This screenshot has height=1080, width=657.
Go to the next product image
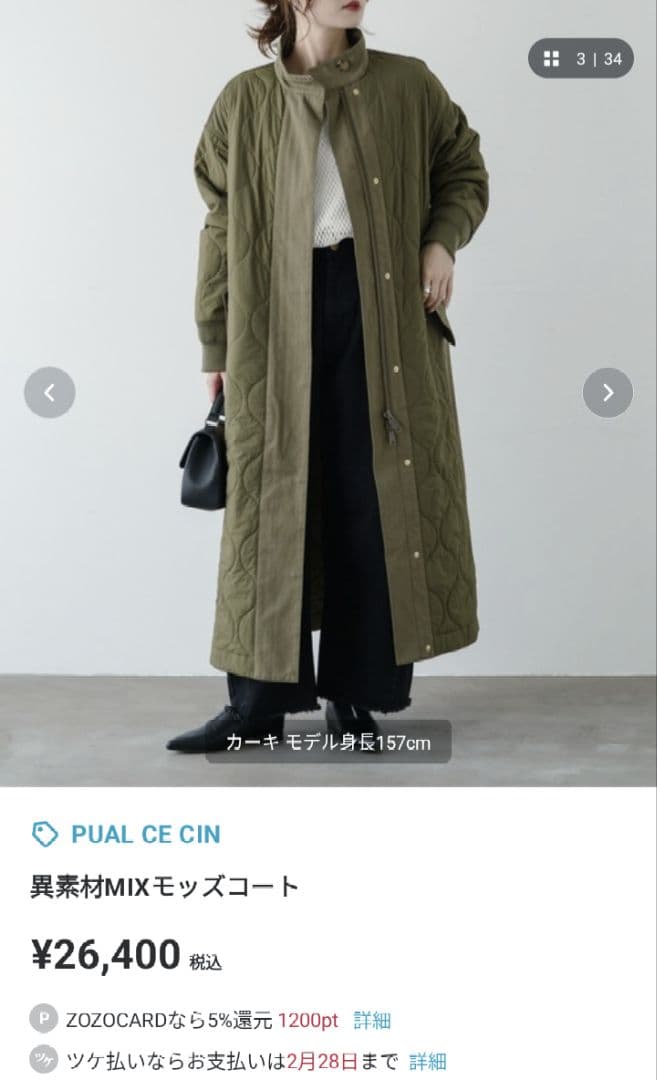point(607,393)
